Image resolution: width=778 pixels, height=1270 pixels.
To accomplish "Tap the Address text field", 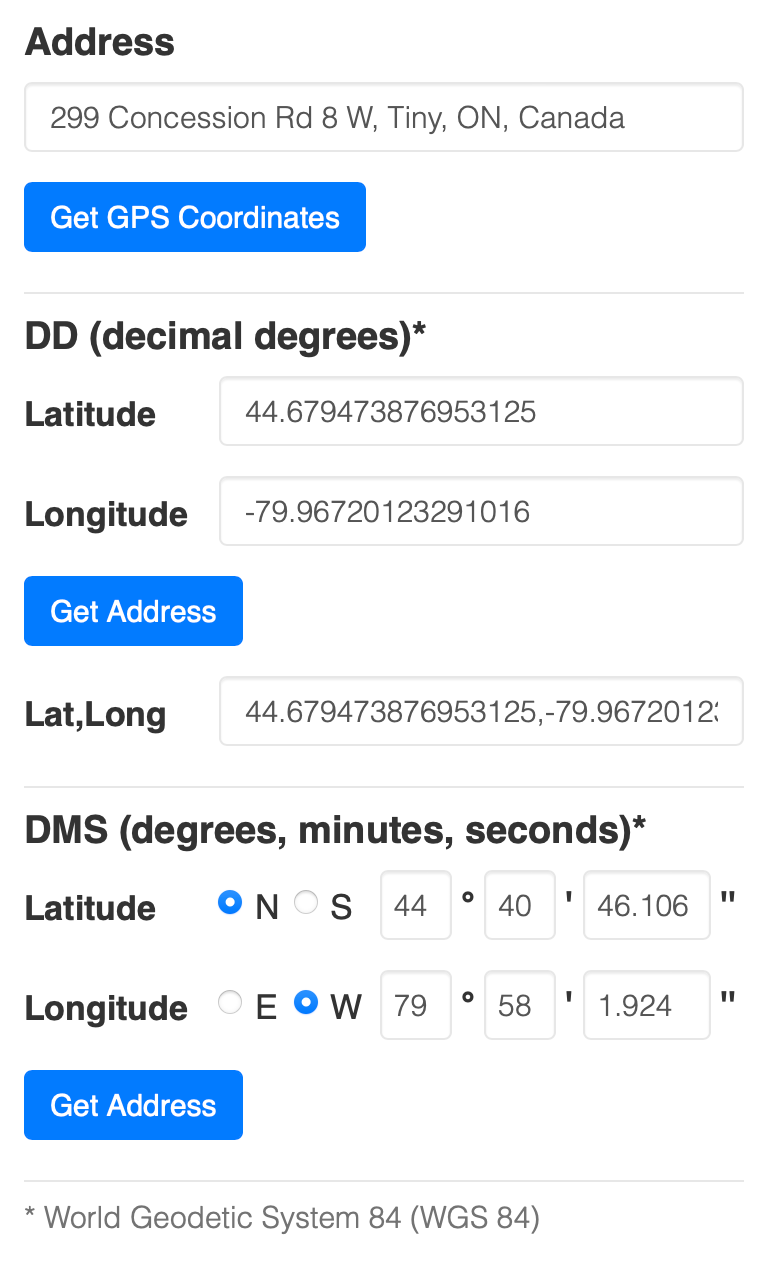I will pos(383,118).
